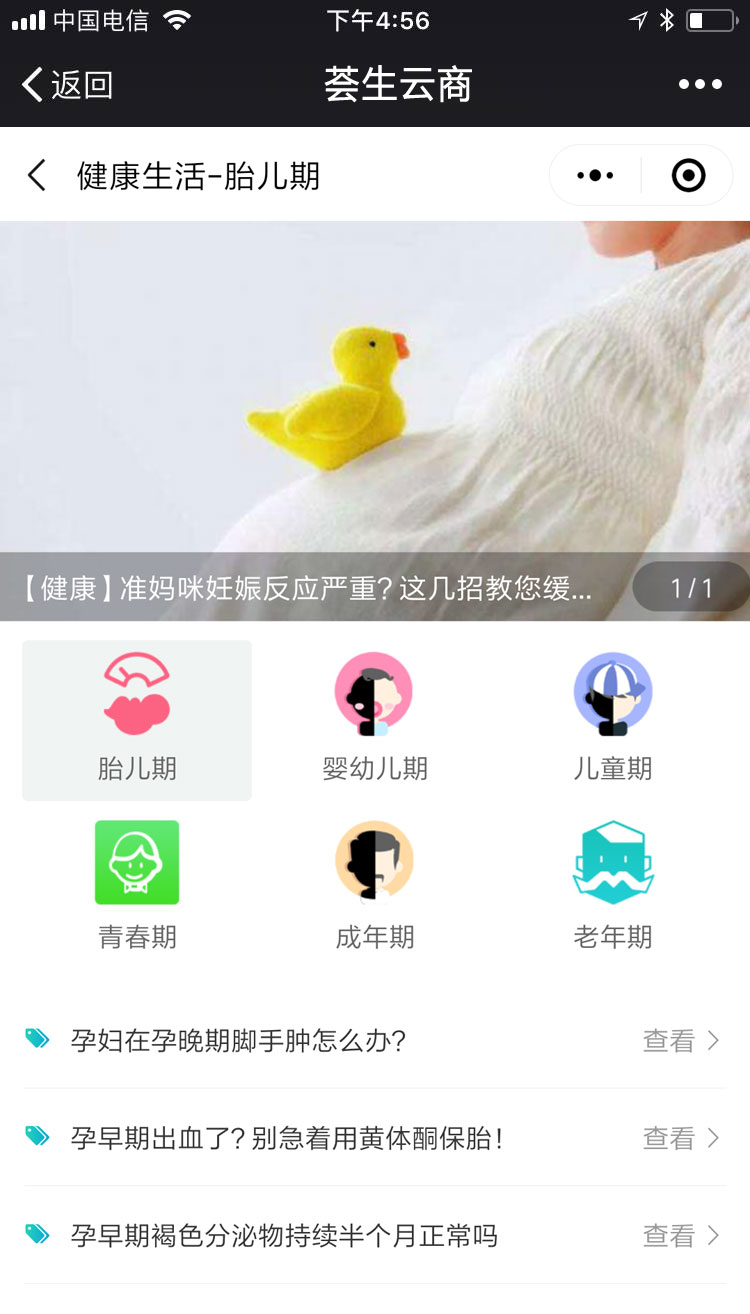Close the mini program with the circle icon
This screenshot has height=1314, width=750.
(688, 176)
